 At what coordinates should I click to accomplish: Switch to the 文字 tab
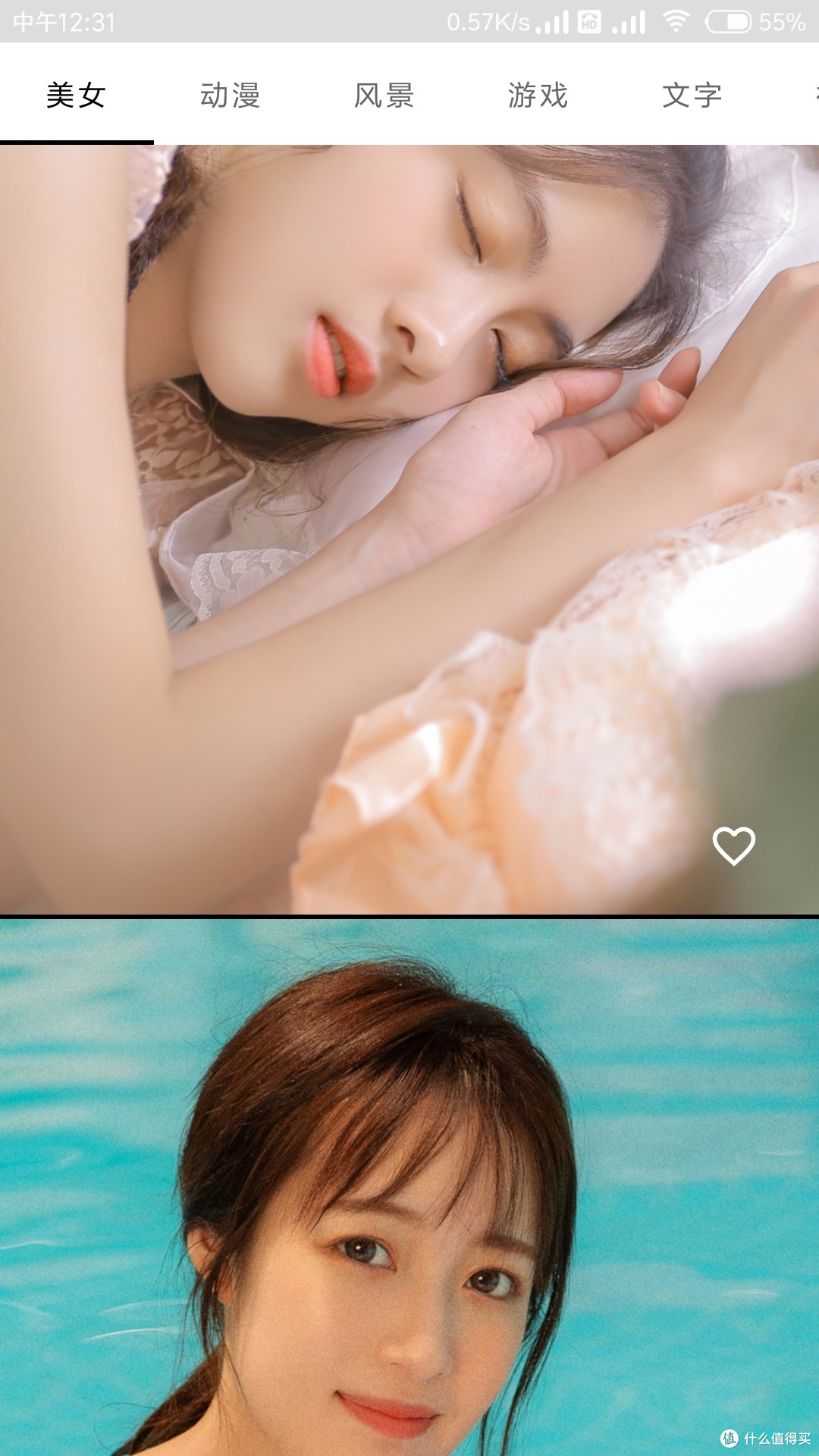pos(692,96)
